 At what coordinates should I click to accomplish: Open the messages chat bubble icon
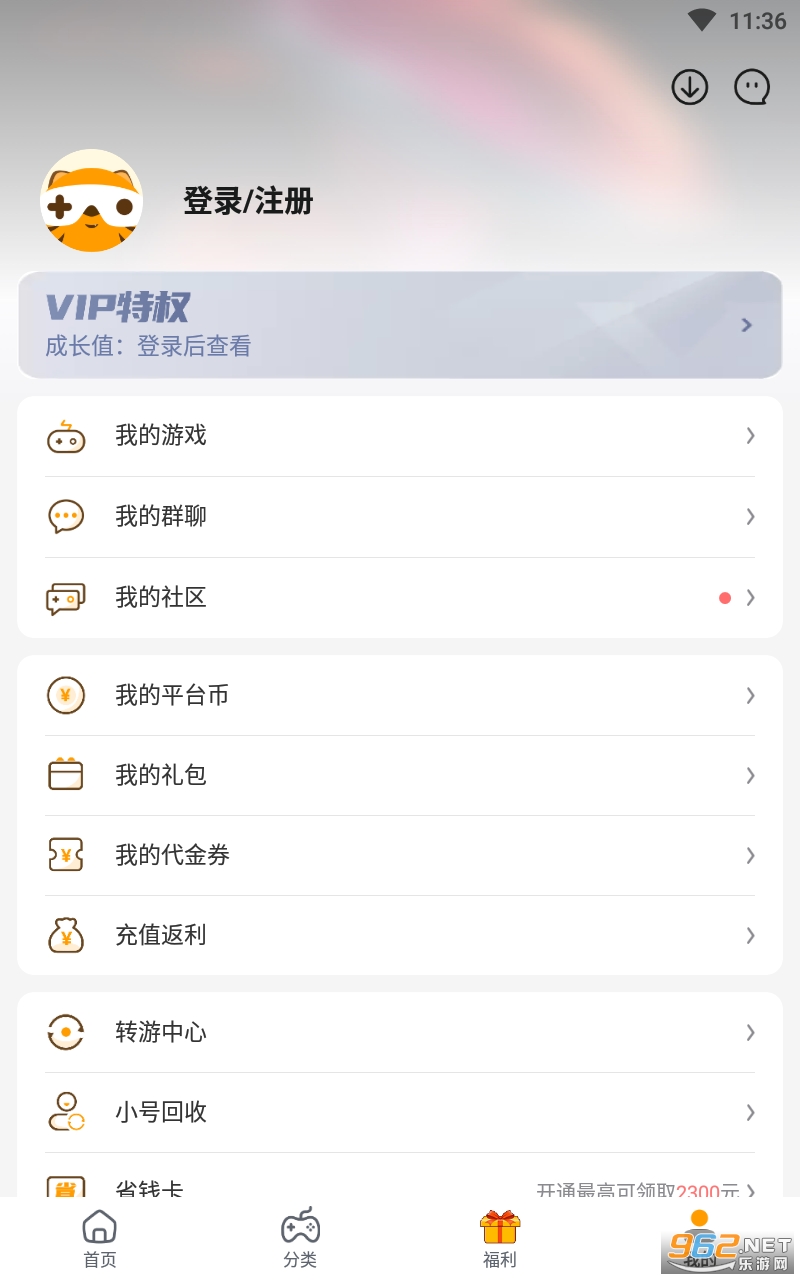(752, 87)
